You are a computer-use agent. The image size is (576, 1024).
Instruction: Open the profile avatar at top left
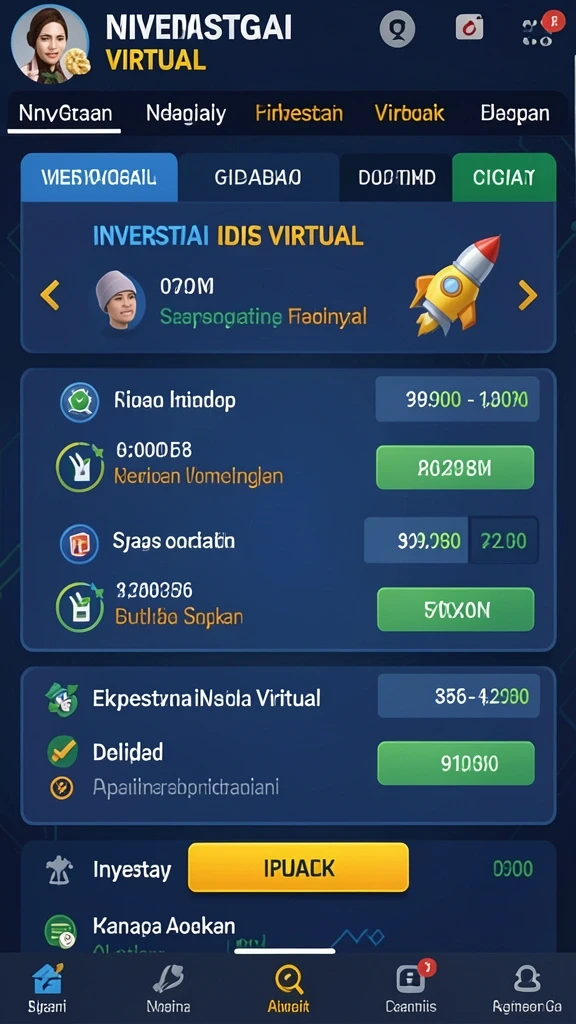click(x=50, y=43)
